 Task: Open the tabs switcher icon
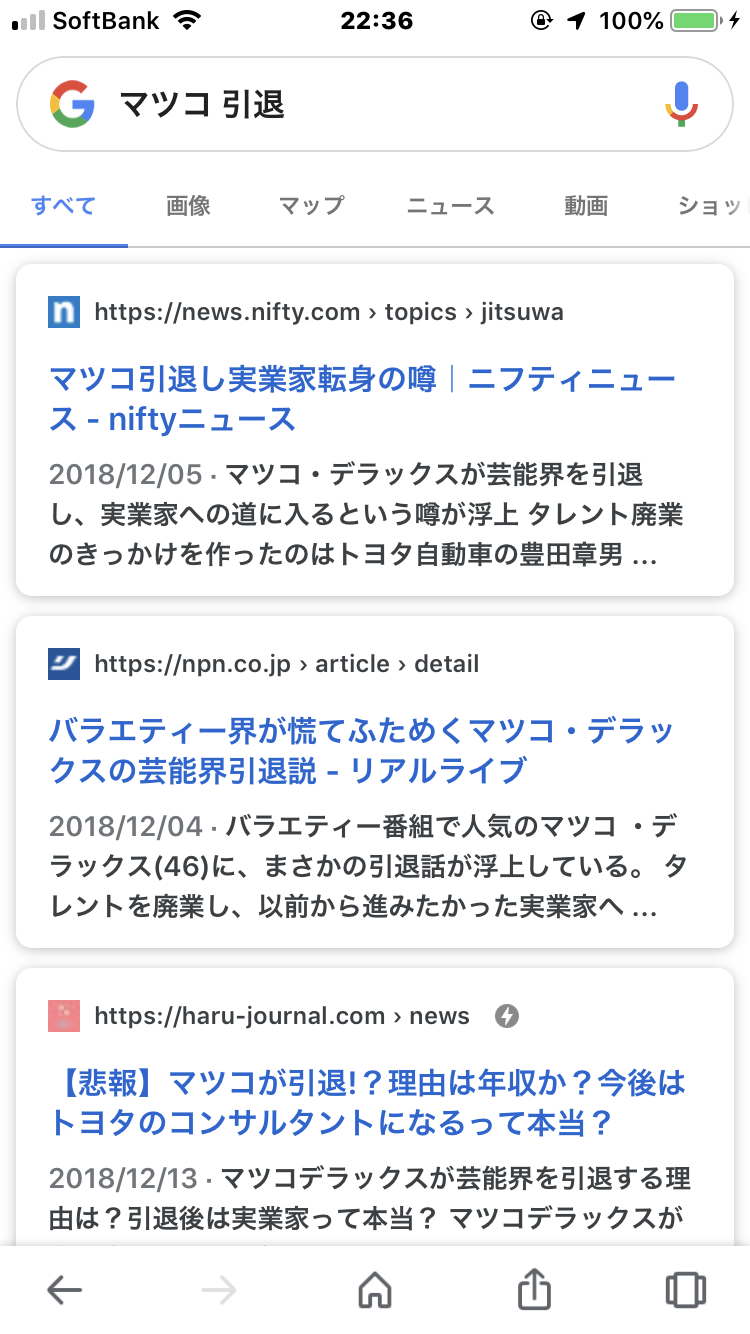point(685,1290)
